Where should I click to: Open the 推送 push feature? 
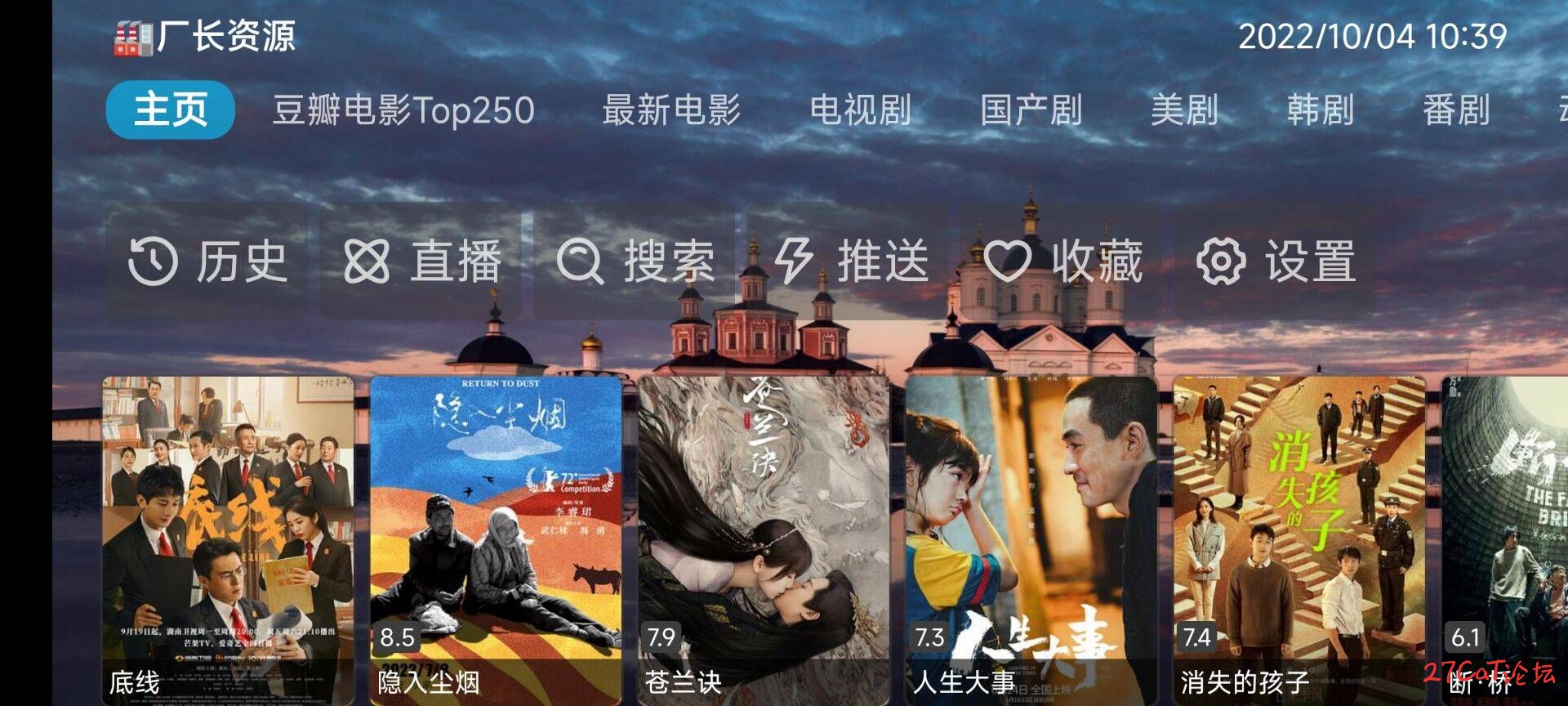849,261
